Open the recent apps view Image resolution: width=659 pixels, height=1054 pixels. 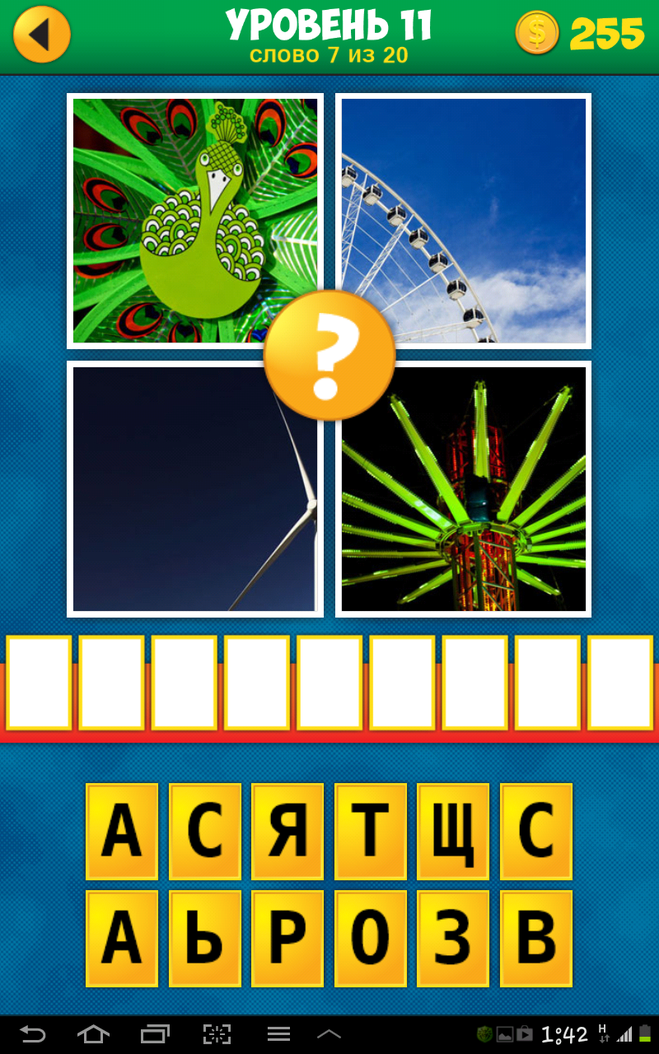(155, 1033)
